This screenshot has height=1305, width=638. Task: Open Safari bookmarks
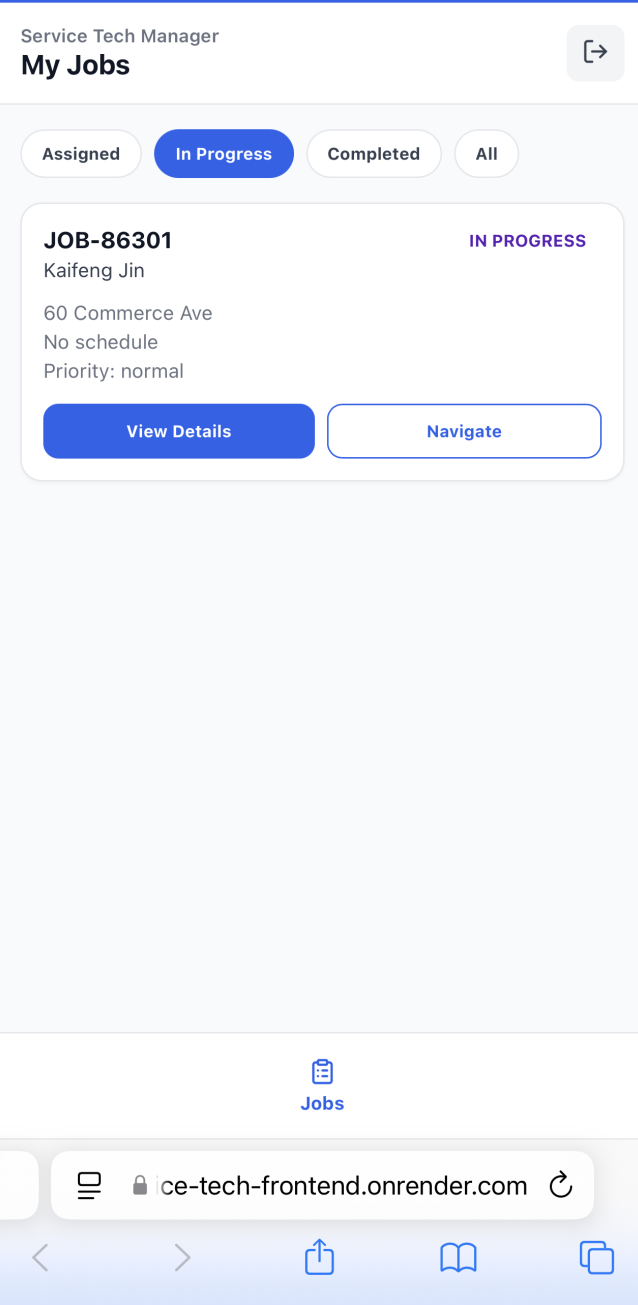(x=458, y=1257)
